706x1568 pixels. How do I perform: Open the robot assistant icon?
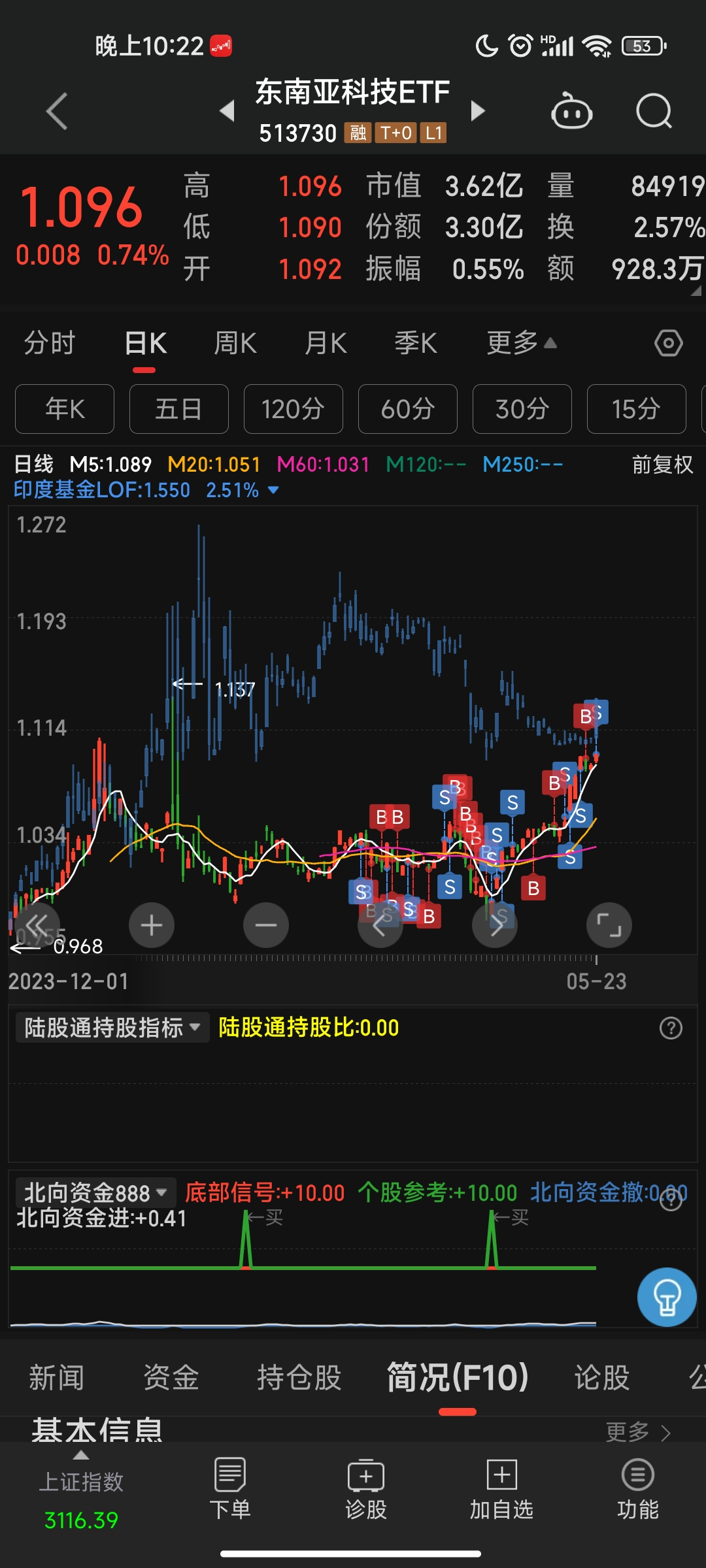[571, 112]
